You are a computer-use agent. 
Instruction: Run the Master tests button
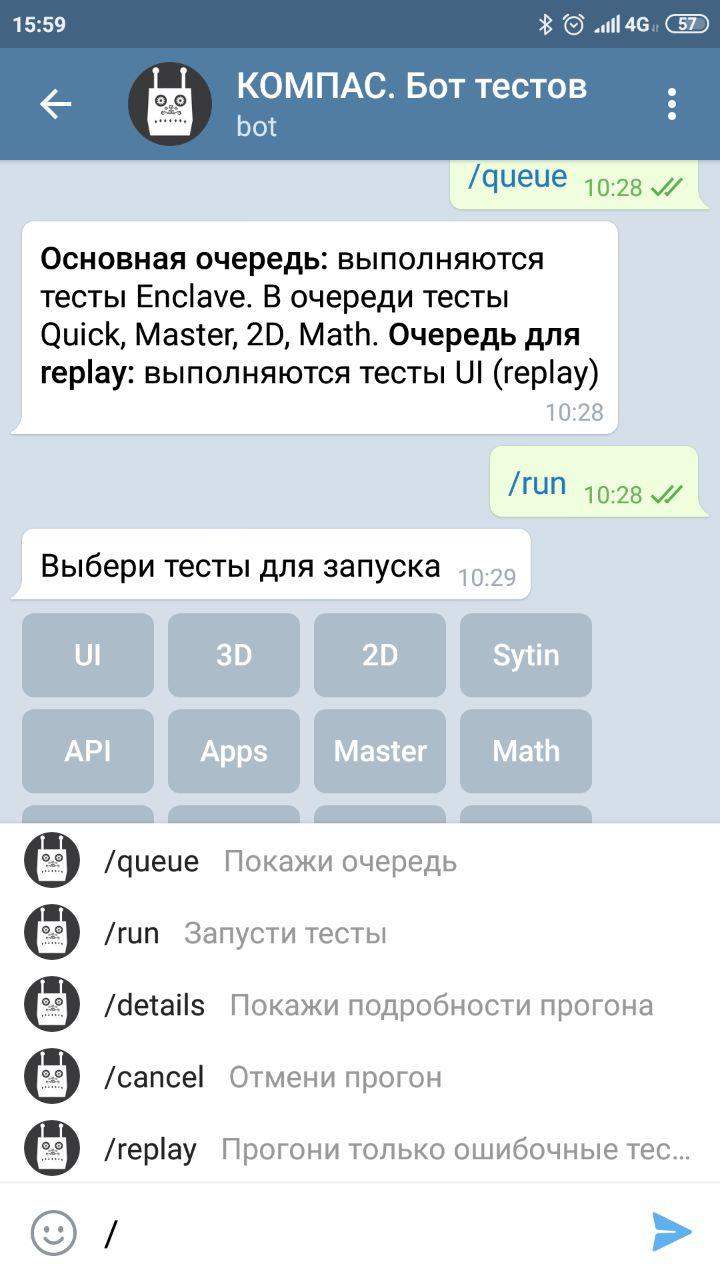click(x=380, y=751)
